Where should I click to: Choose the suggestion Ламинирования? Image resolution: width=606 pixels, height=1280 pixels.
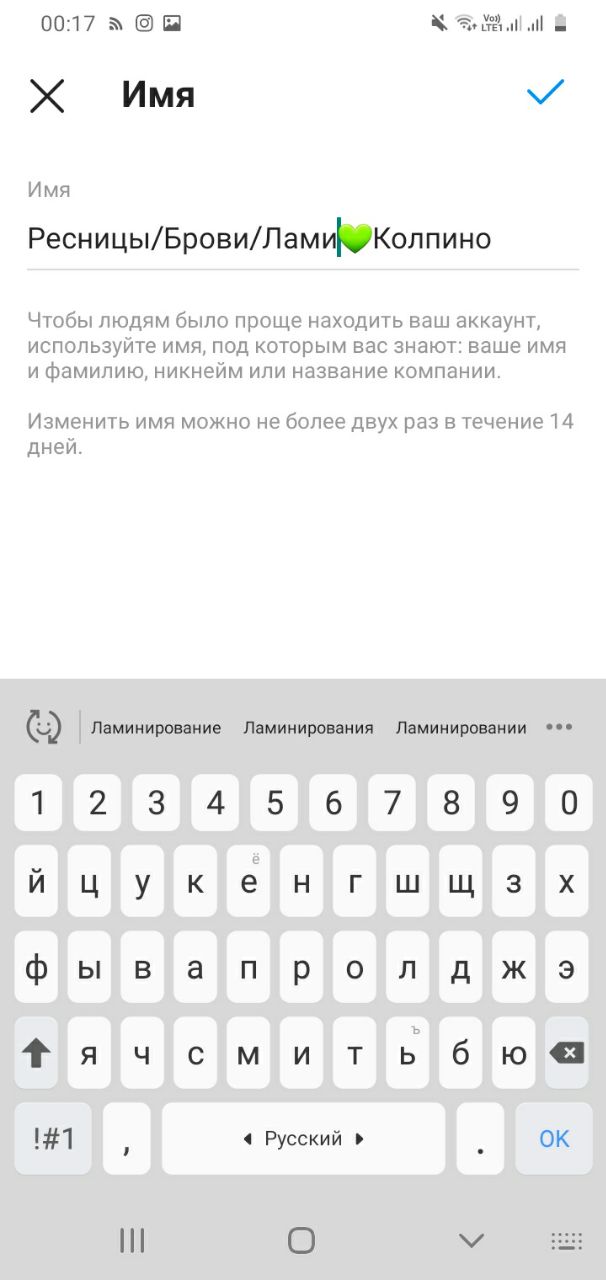pyautogui.click(x=308, y=728)
